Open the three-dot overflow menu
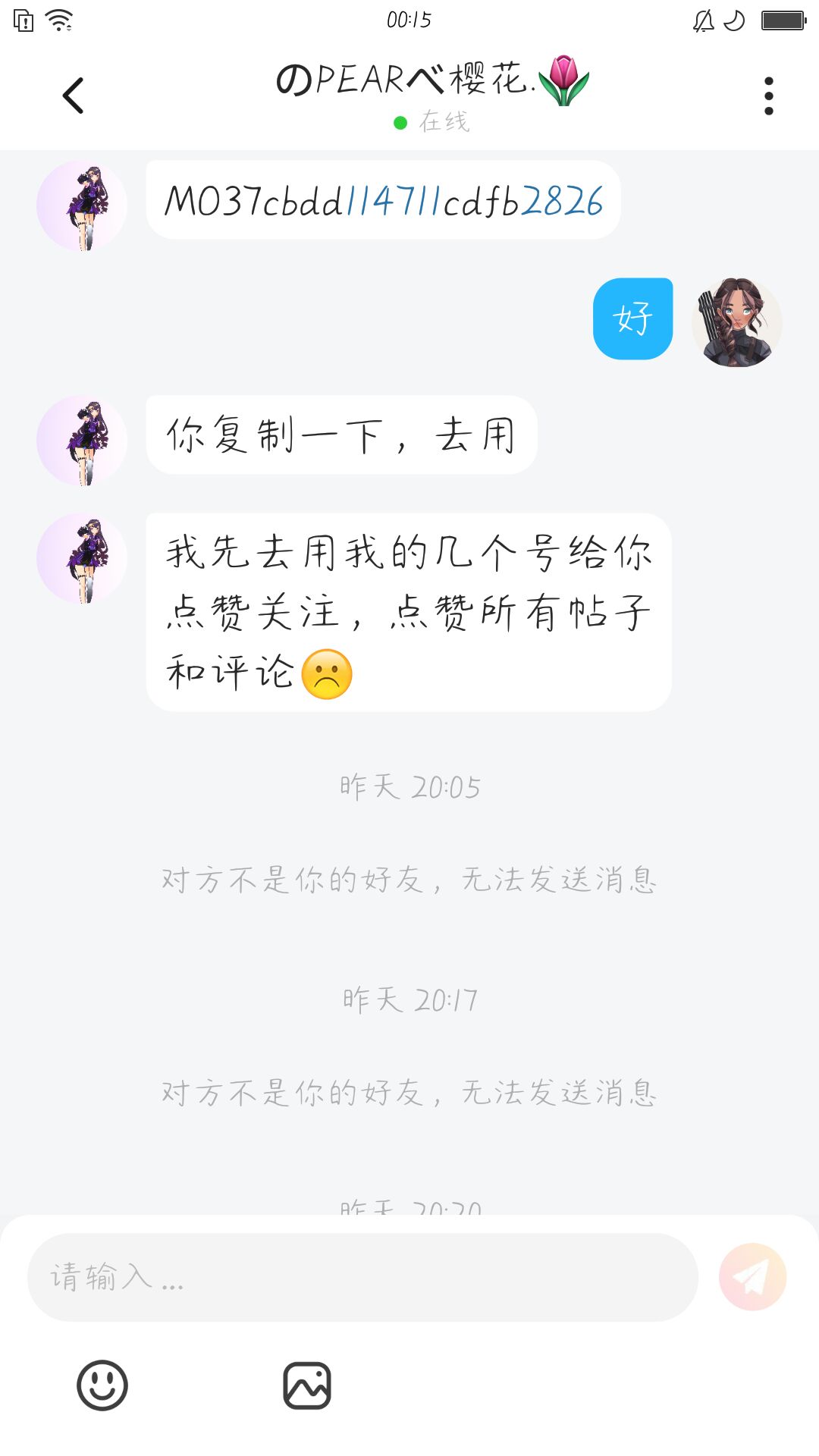This screenshot has height=1456, width=819. (768, 96)
